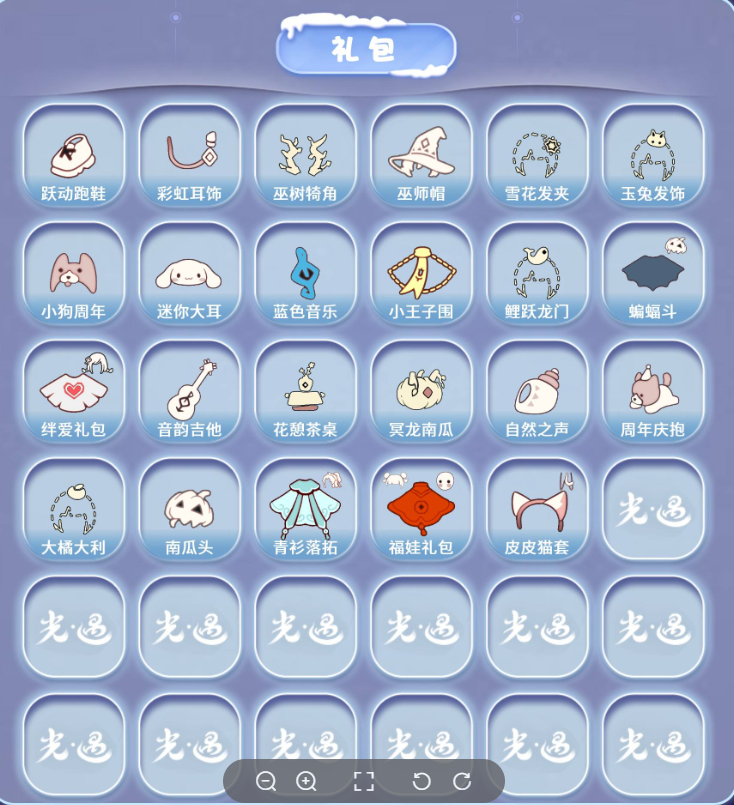
Task: Open the 彩虹耳饰 gift pack
Action: (x=189, y=150)
